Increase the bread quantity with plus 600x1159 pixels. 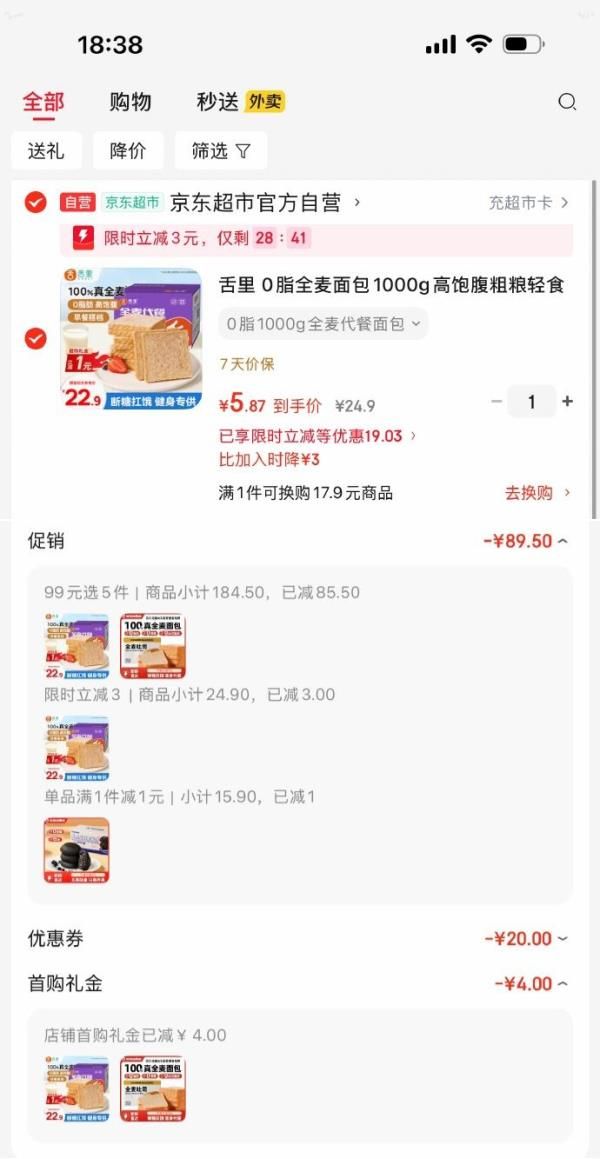pyautogui.click(x=567, y=402)
